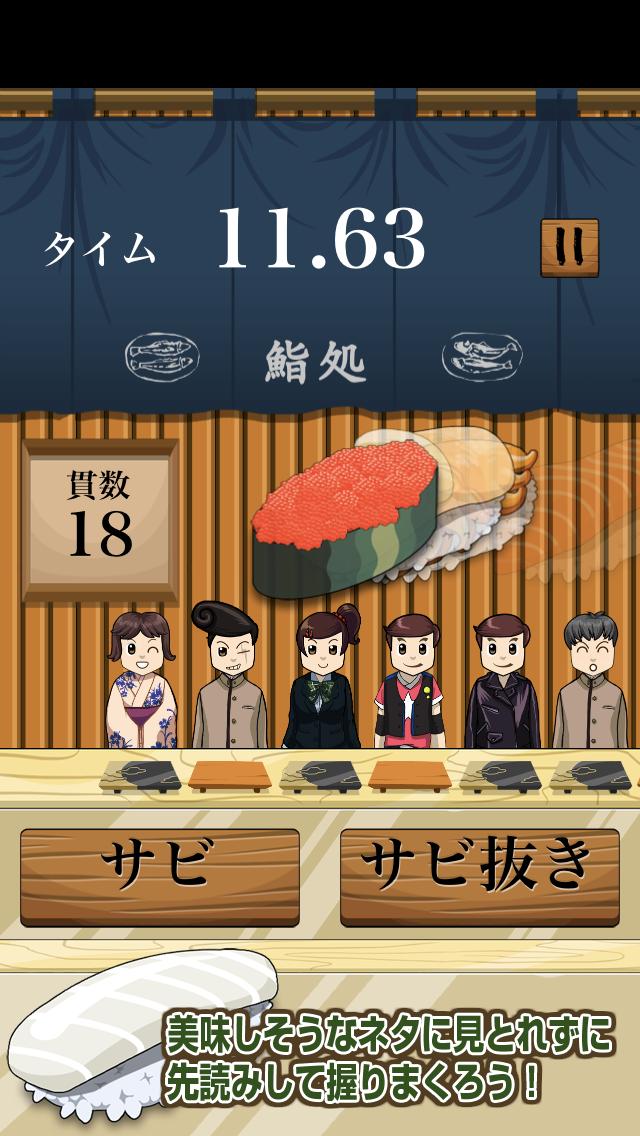
Task: Pause the sushi game
Action: click(569, 247)
